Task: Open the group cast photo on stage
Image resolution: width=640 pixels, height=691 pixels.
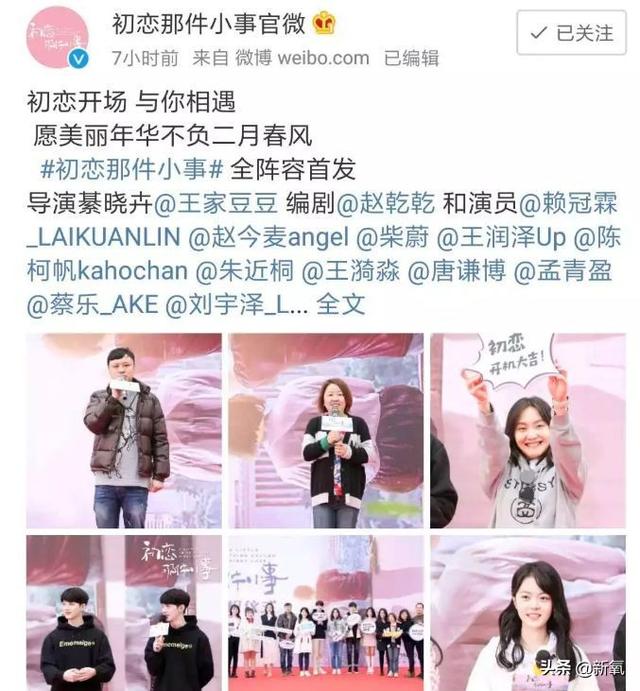Action: coord(326,612)
